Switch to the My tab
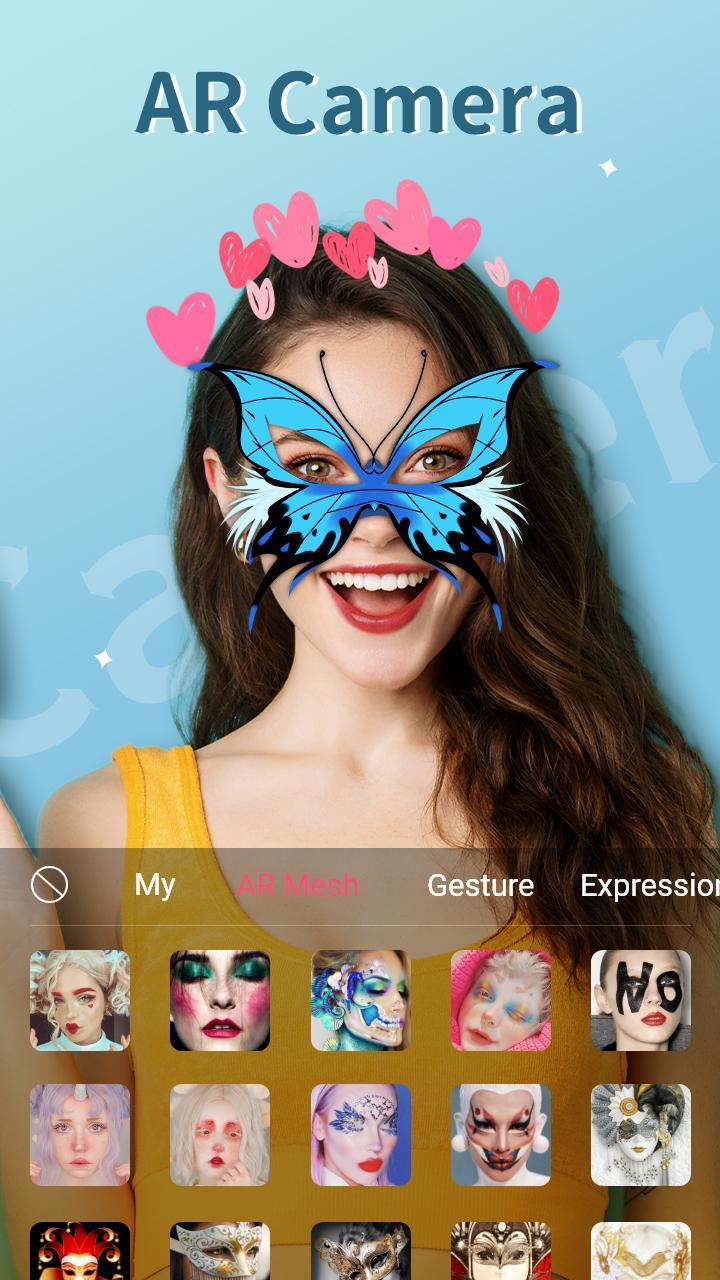The height and width of the screenshot is (1280, 720). pos(155,884)
